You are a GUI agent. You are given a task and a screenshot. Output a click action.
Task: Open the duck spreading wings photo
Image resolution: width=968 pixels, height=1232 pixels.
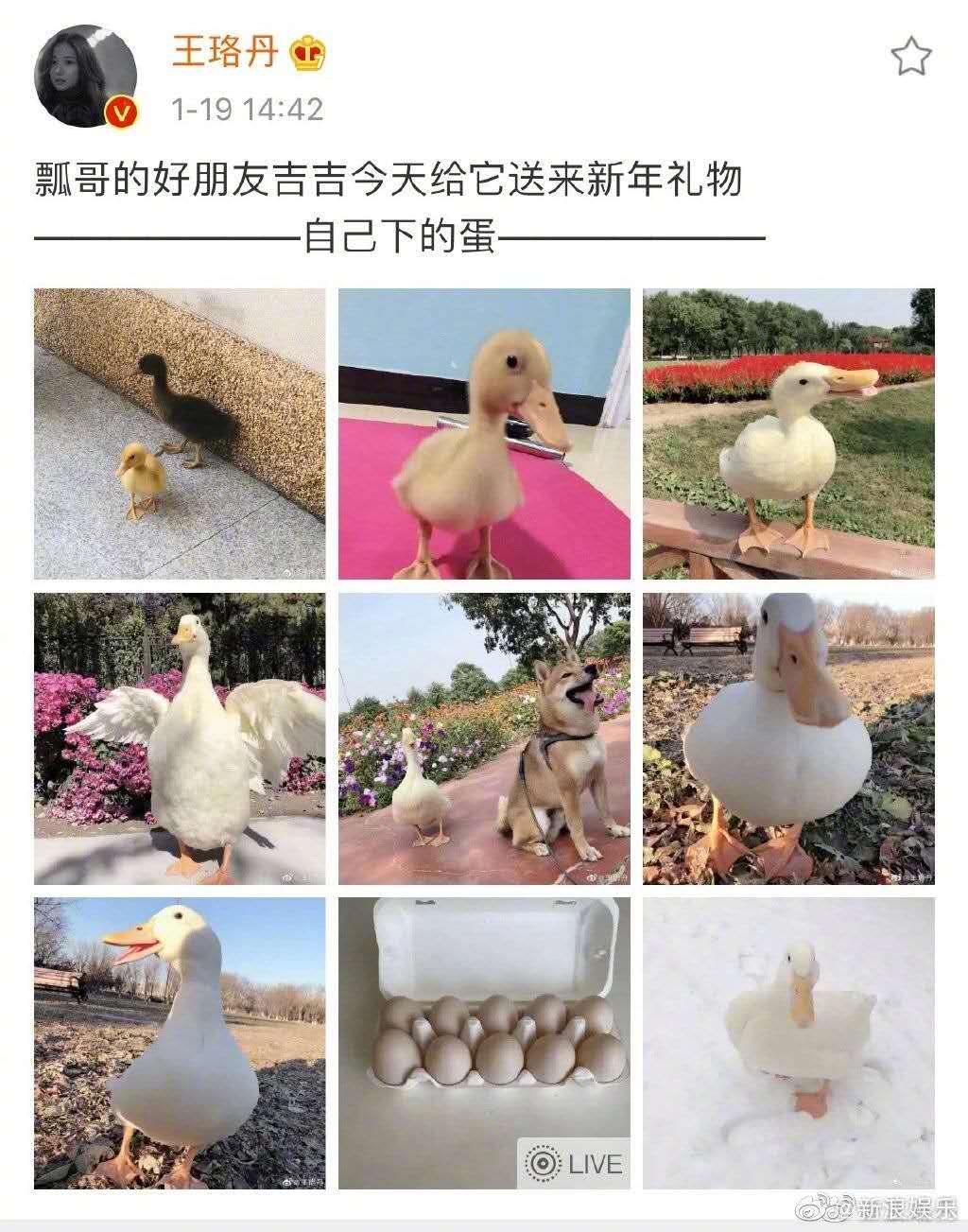pyautogui.click(x=176, y=738)
